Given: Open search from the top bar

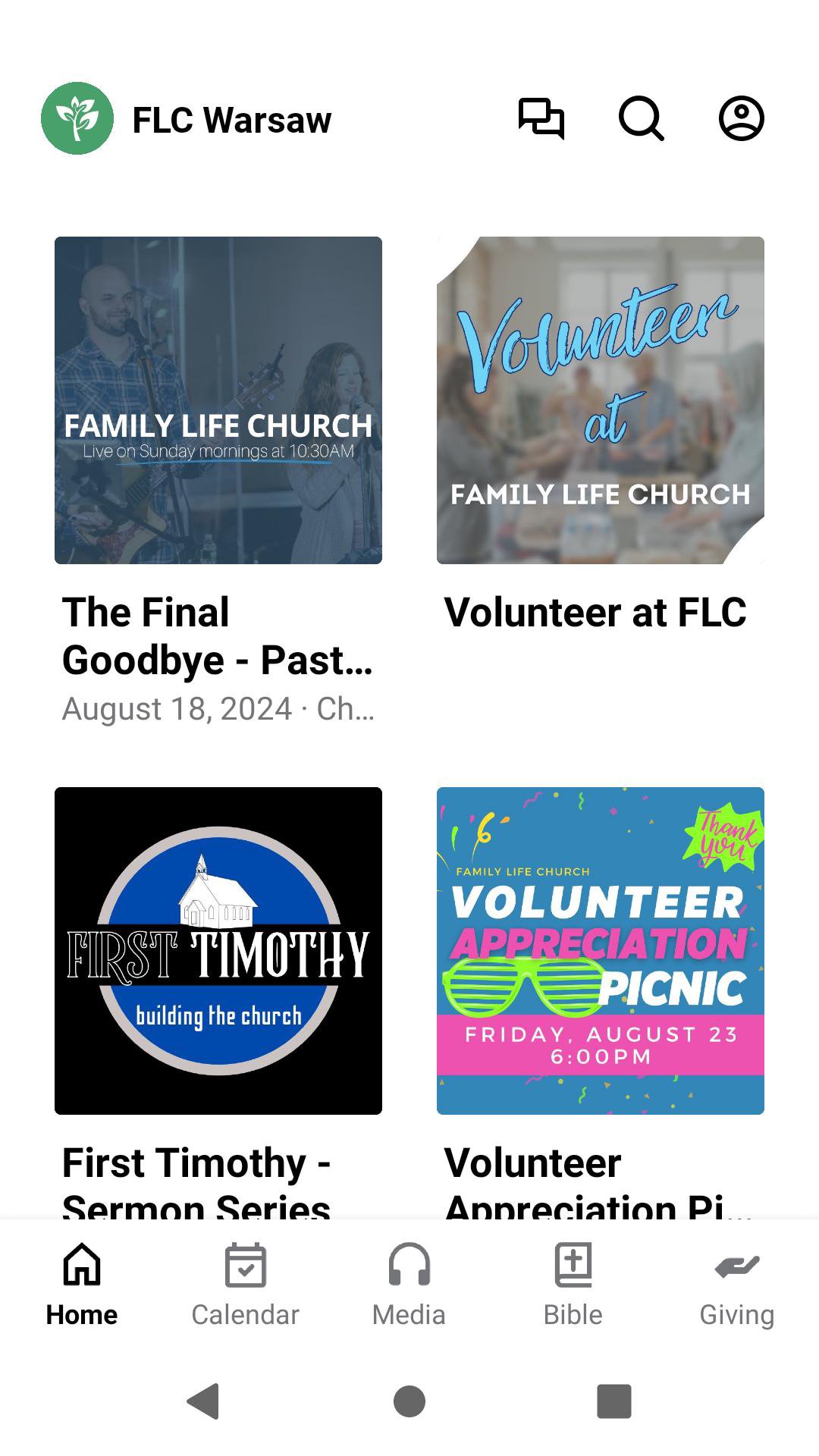Looking at the screenshot, I should (641, 119).
